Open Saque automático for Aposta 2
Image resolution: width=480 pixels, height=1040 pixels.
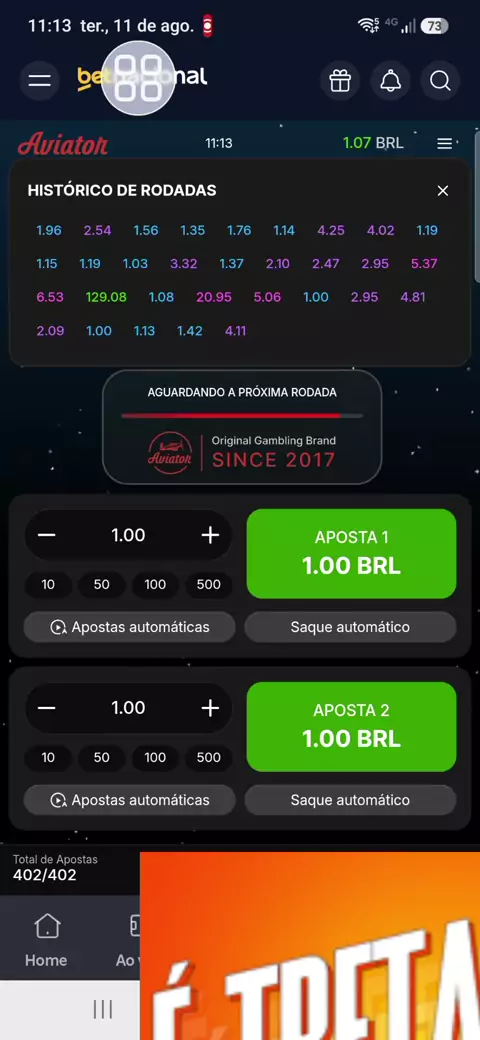(x=350, y=800)
